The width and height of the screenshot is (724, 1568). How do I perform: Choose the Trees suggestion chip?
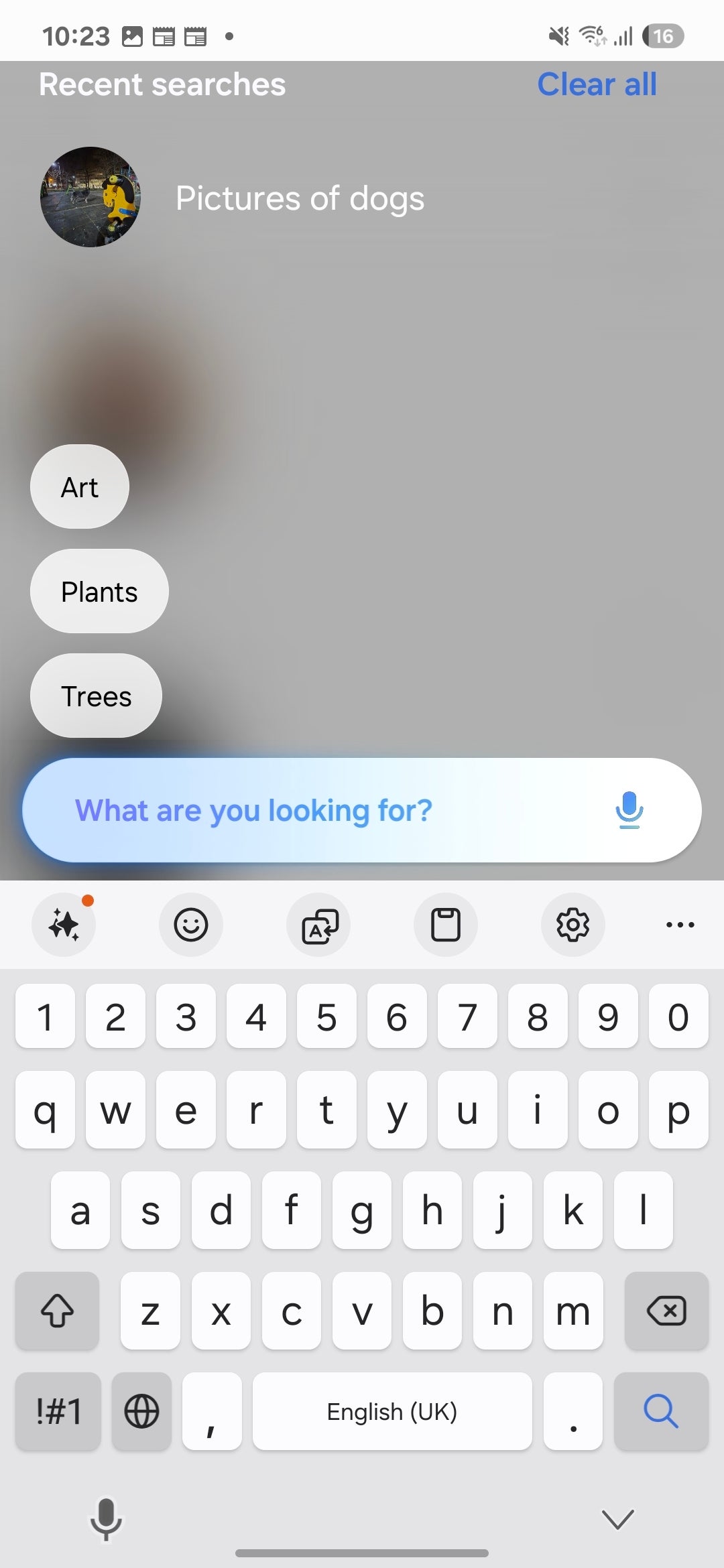pos(96,696)
